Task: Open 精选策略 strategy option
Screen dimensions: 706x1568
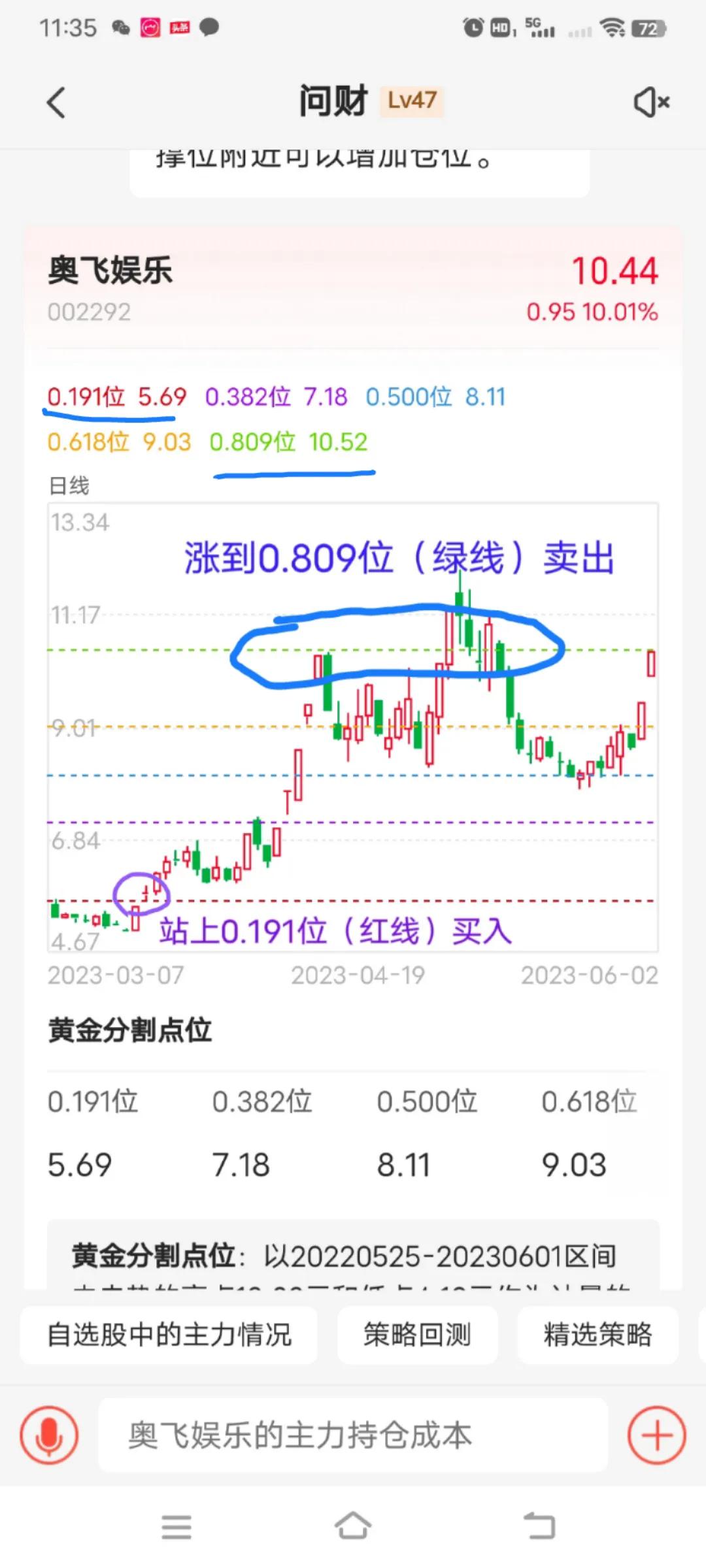Action: pyautogui.click(x=598, y=1336)
